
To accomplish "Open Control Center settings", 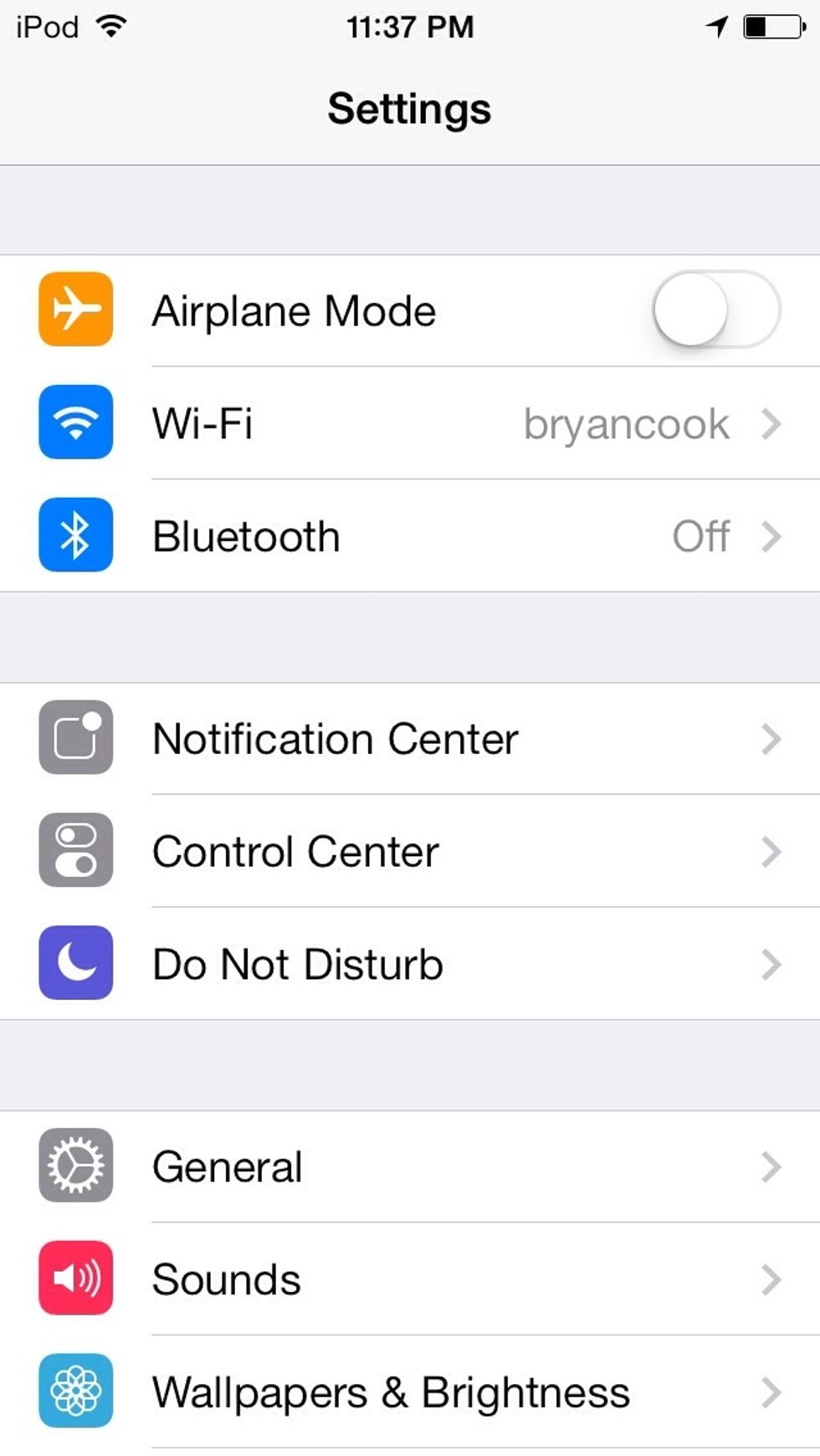I will point(410,852).
